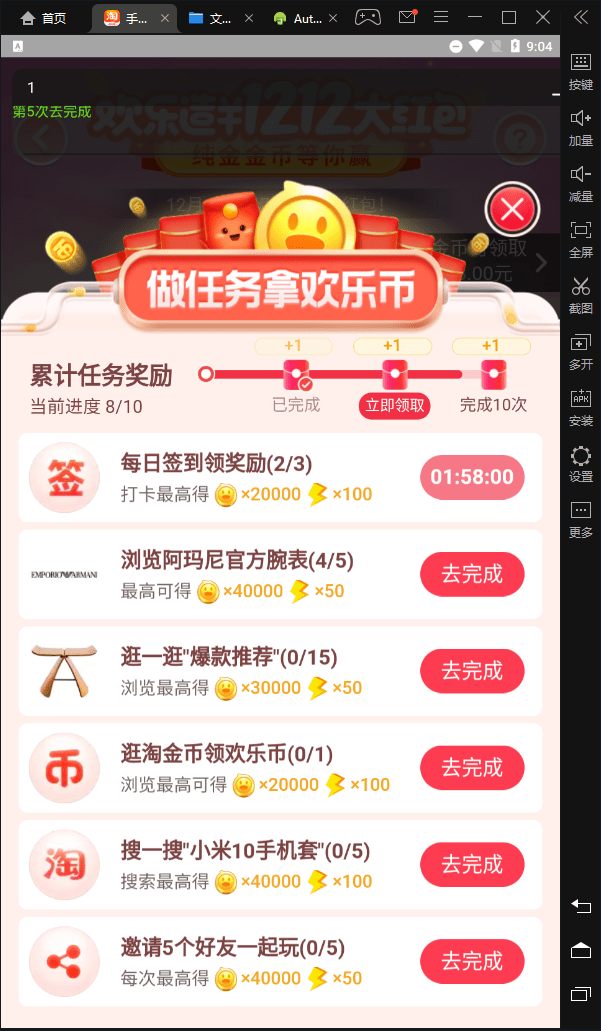Close the task popup with red X
The width and height of the screenshot is (601, 1031).
[x=512, y=210]
